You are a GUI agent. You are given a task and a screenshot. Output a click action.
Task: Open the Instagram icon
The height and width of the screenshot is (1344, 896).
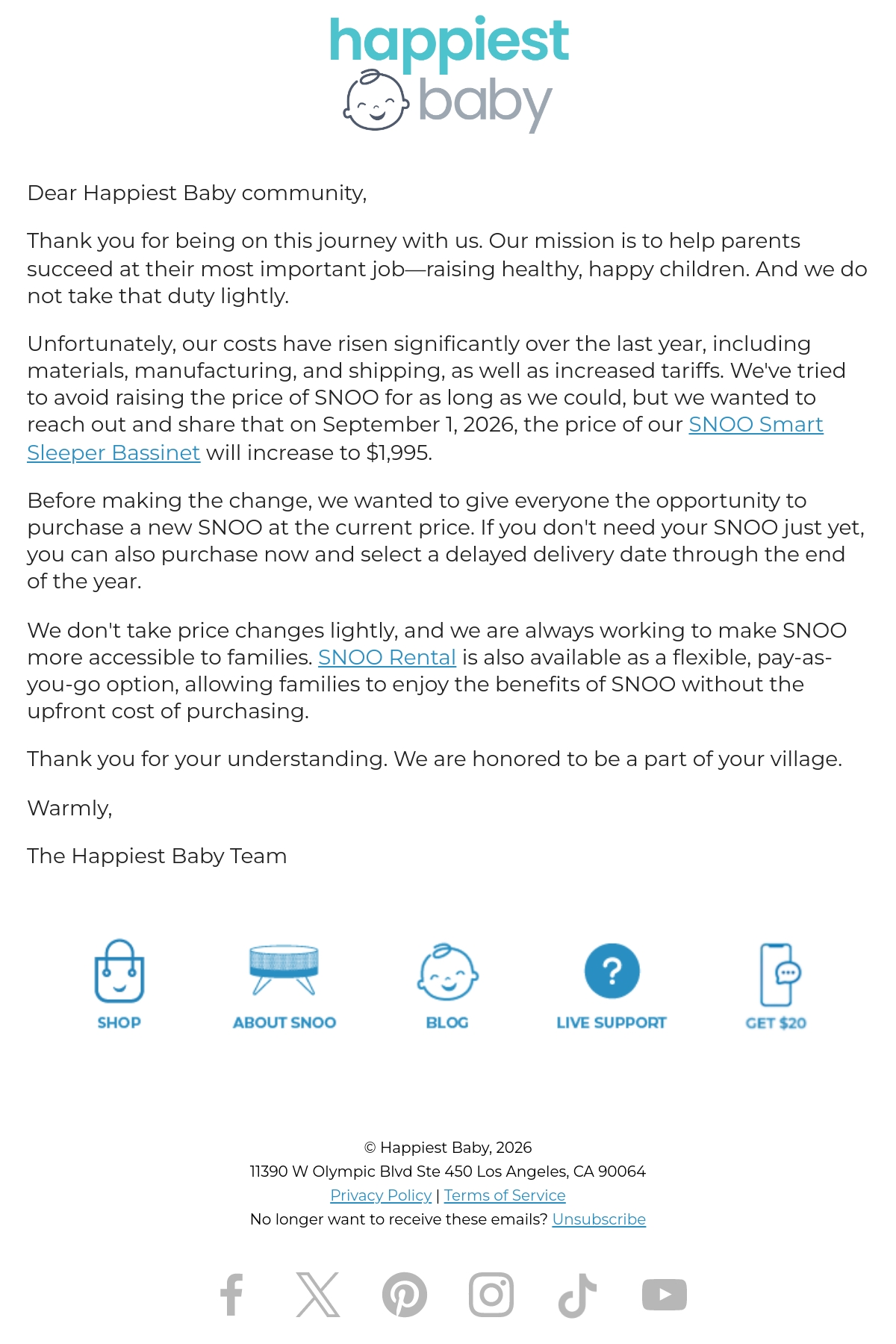tap(491, 1295)
